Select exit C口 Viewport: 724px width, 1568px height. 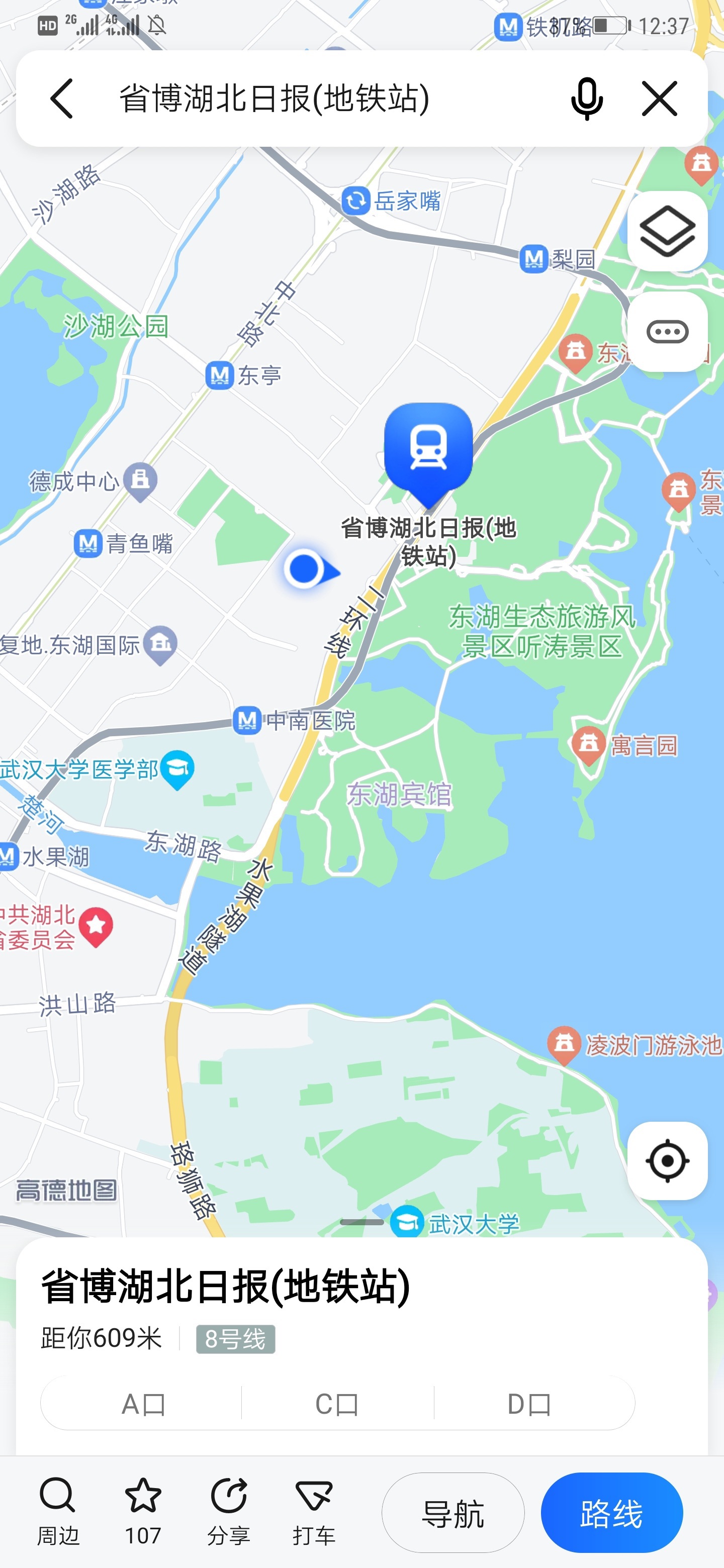click(337, 1404)
